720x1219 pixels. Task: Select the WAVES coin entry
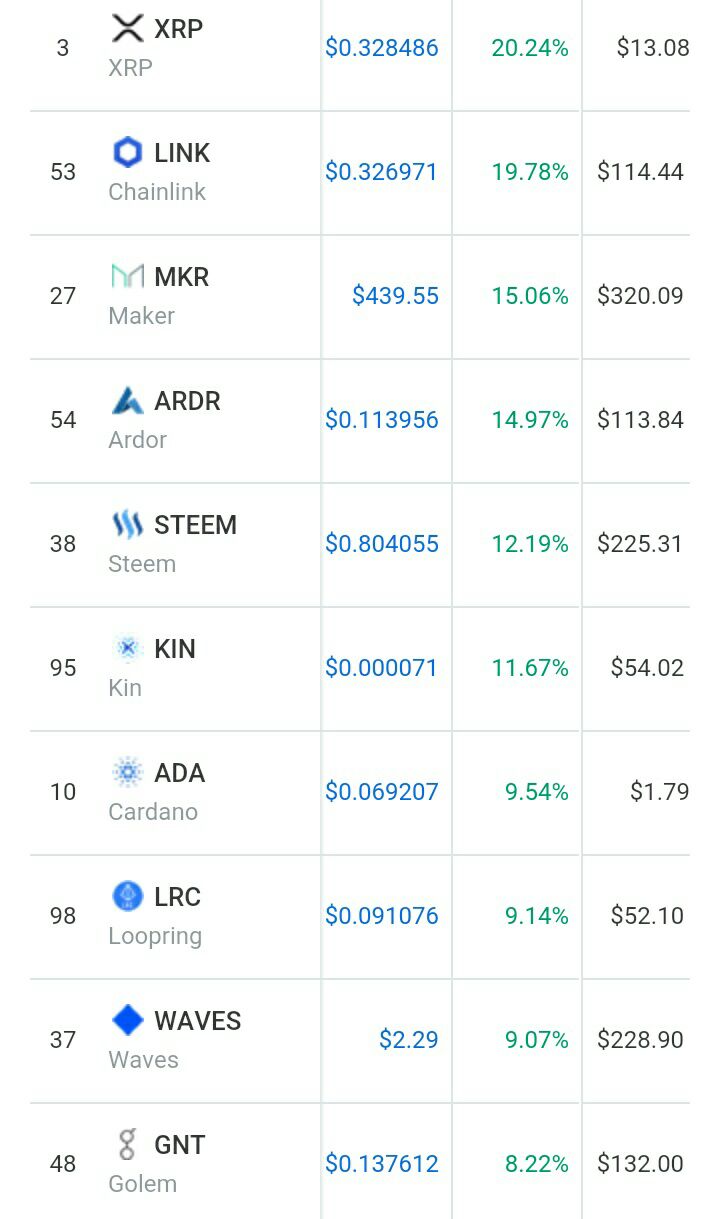[197, 1021]
